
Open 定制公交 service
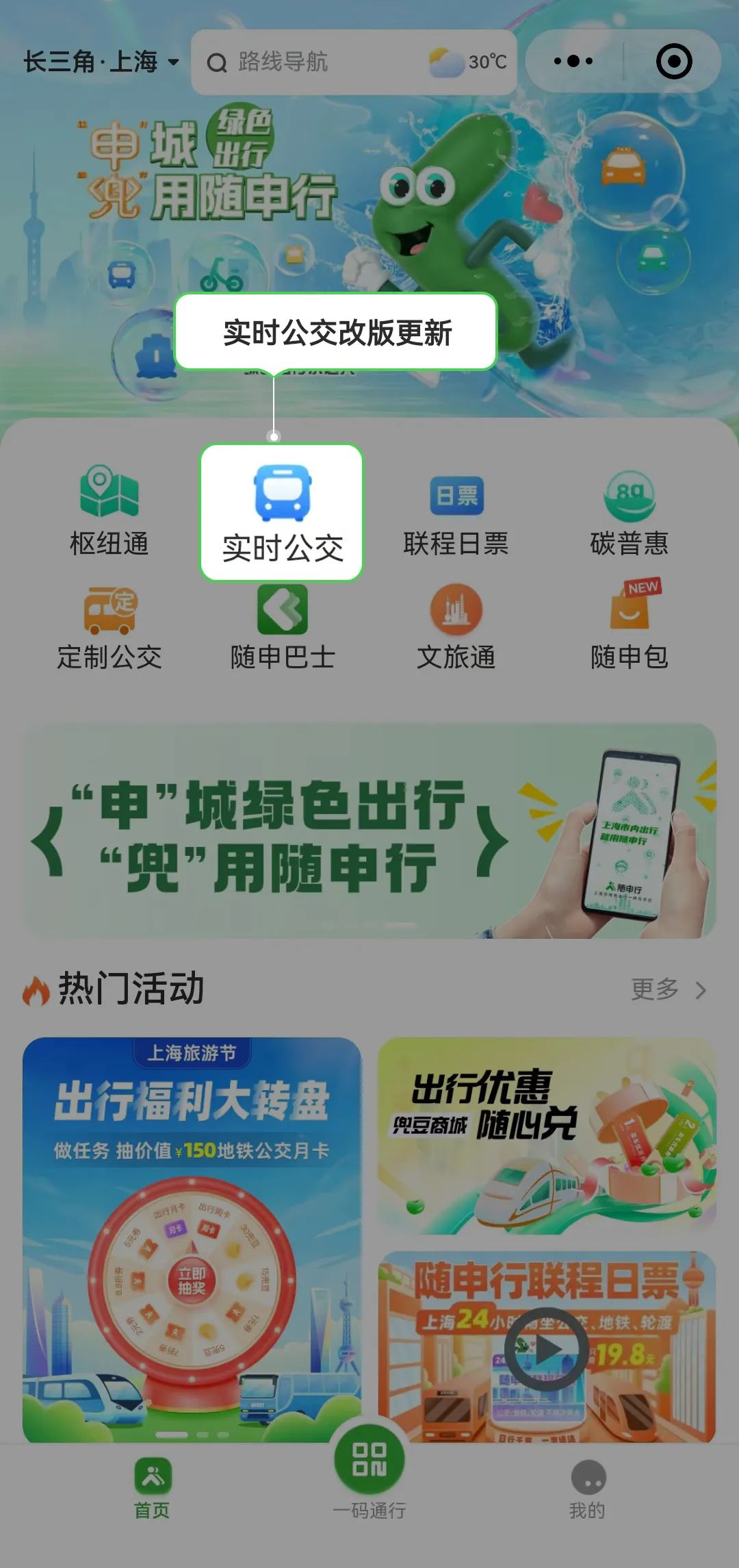[109, 627]
